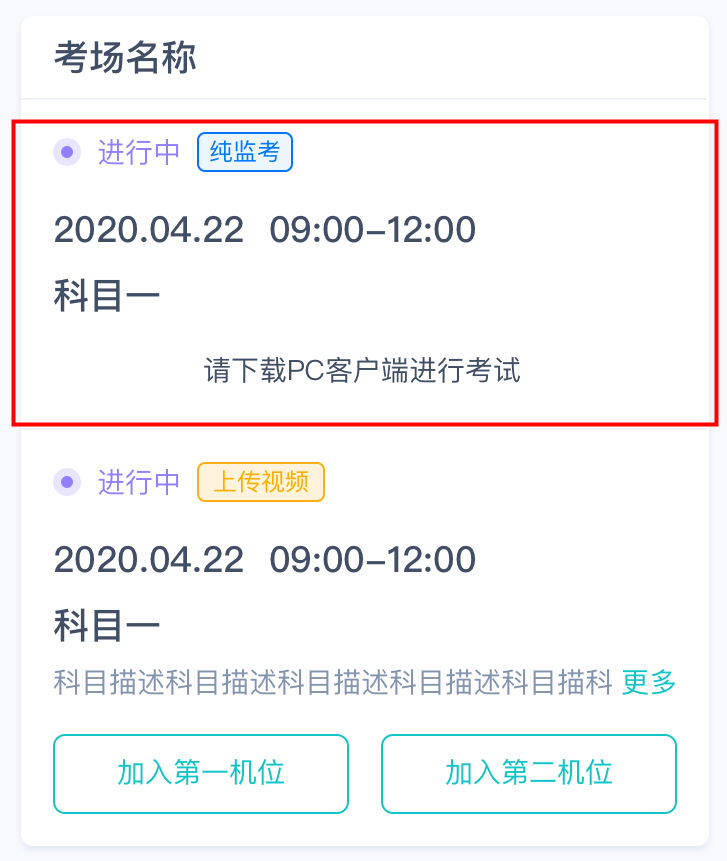The width and height of the screenshot is (727, 861).
Task: Expand the subject description with 更多
Action: [649, 683]
